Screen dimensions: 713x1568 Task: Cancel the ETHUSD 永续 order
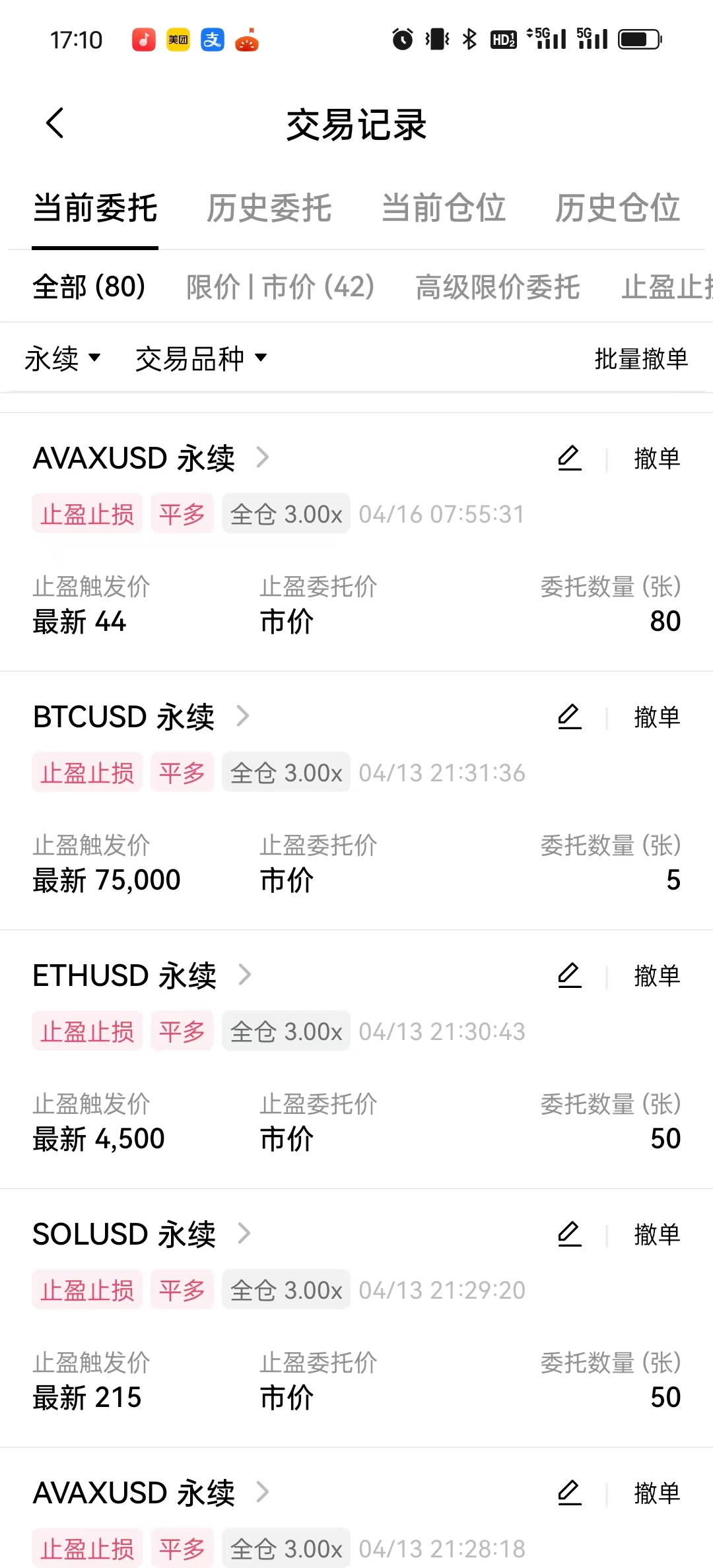(x=657, y=975)
